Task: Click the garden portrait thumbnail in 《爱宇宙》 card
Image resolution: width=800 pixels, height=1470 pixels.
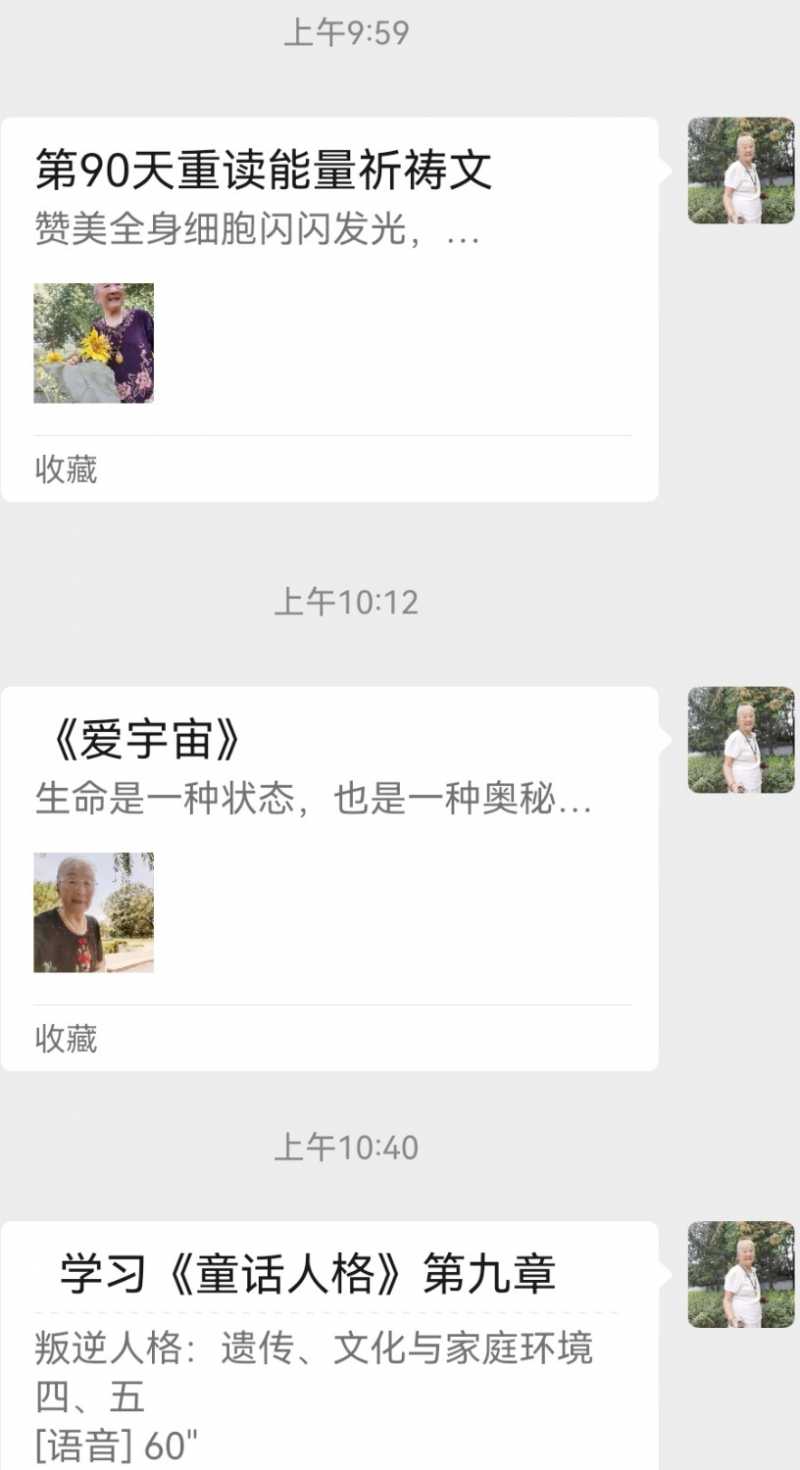Action: pyautogui.click(x=93, y=913)
